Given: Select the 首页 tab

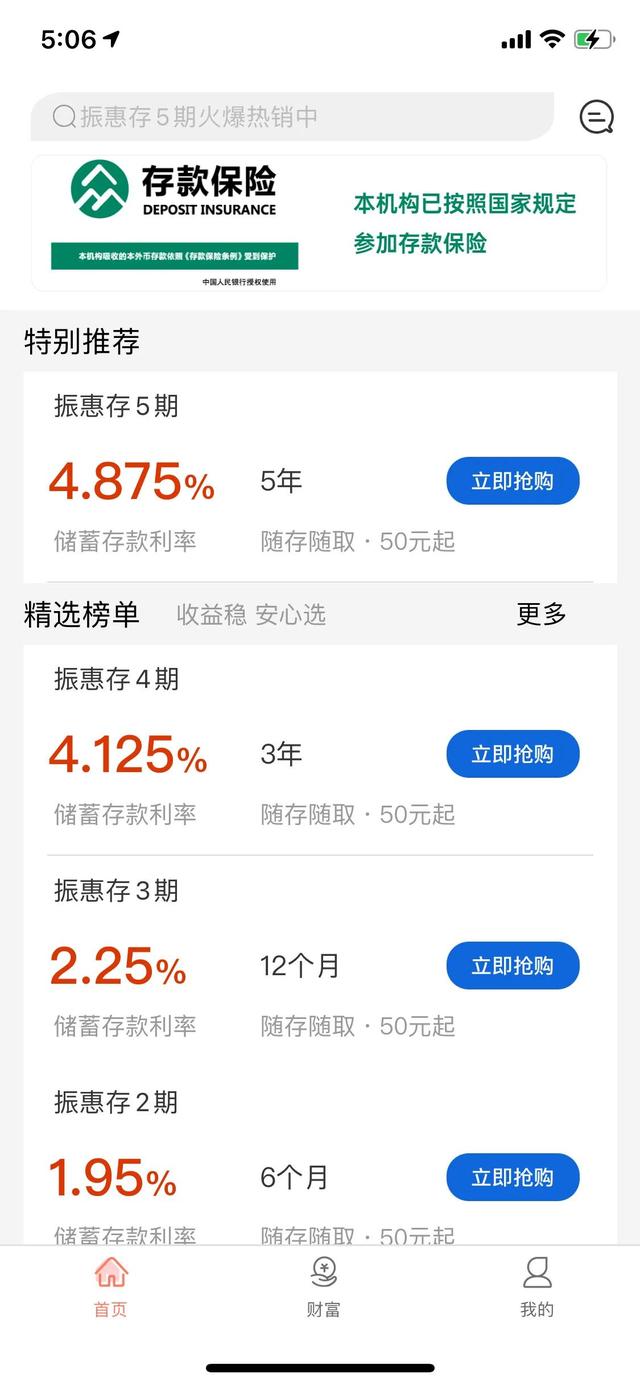Looking at the screenshot, I should click(x=111, y=1287).
